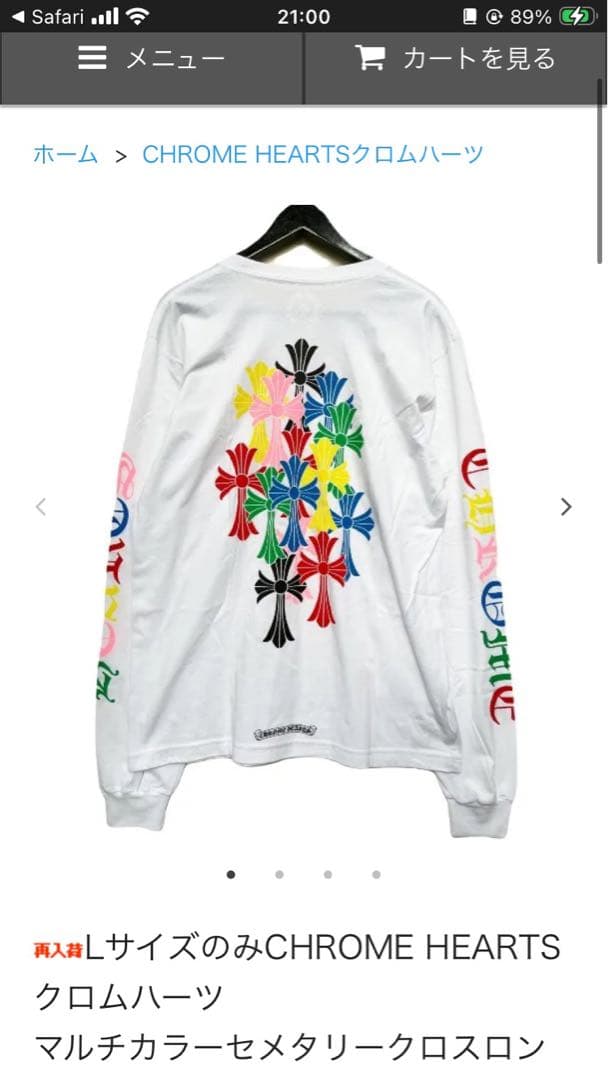Jump to the third image dot
This screenshot has height=1080, width=608.
click(328, 874)
